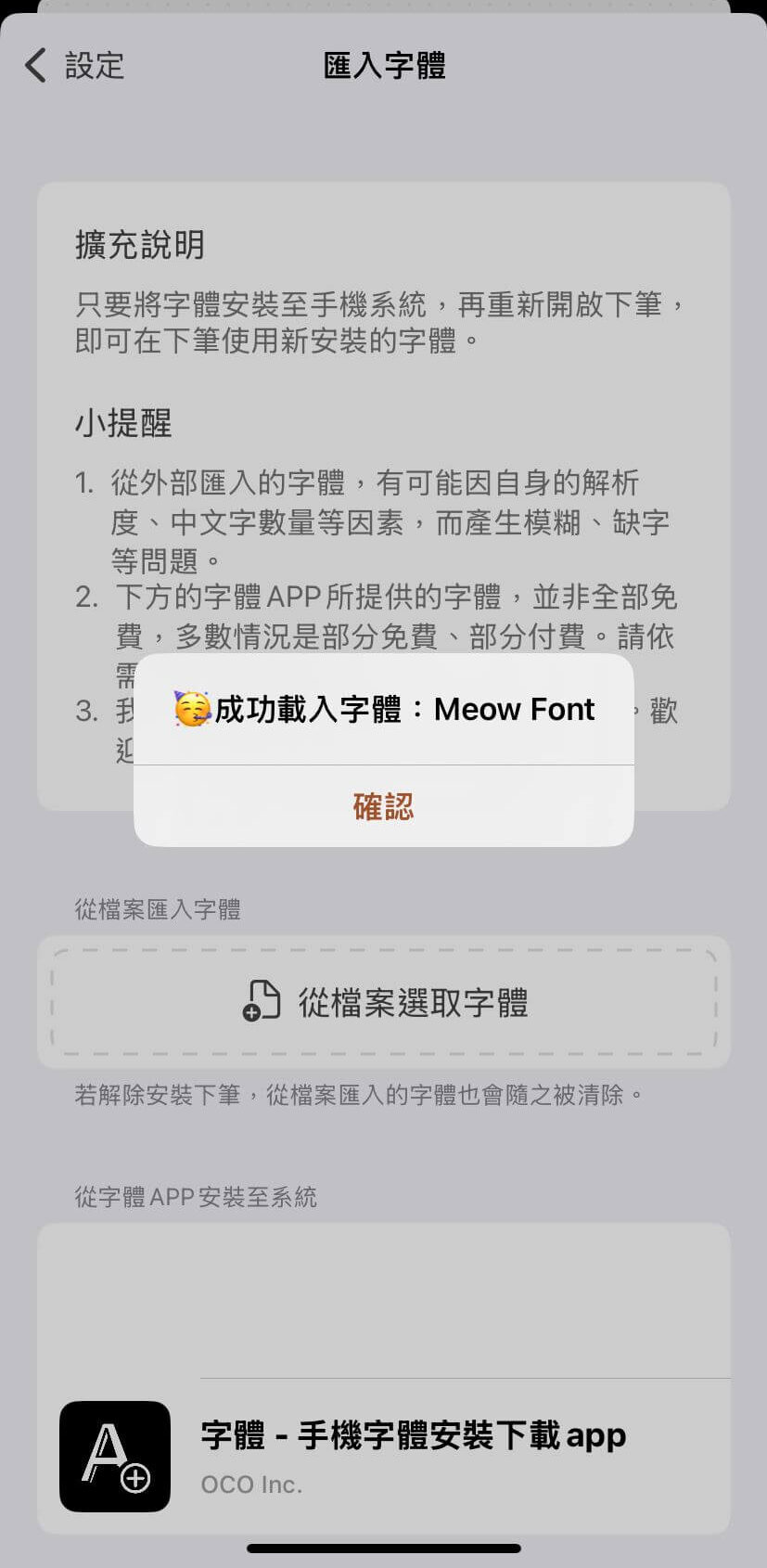Viewport: 767px width, 1568px height.
Task: Go back to 設定
Action: 74,66
